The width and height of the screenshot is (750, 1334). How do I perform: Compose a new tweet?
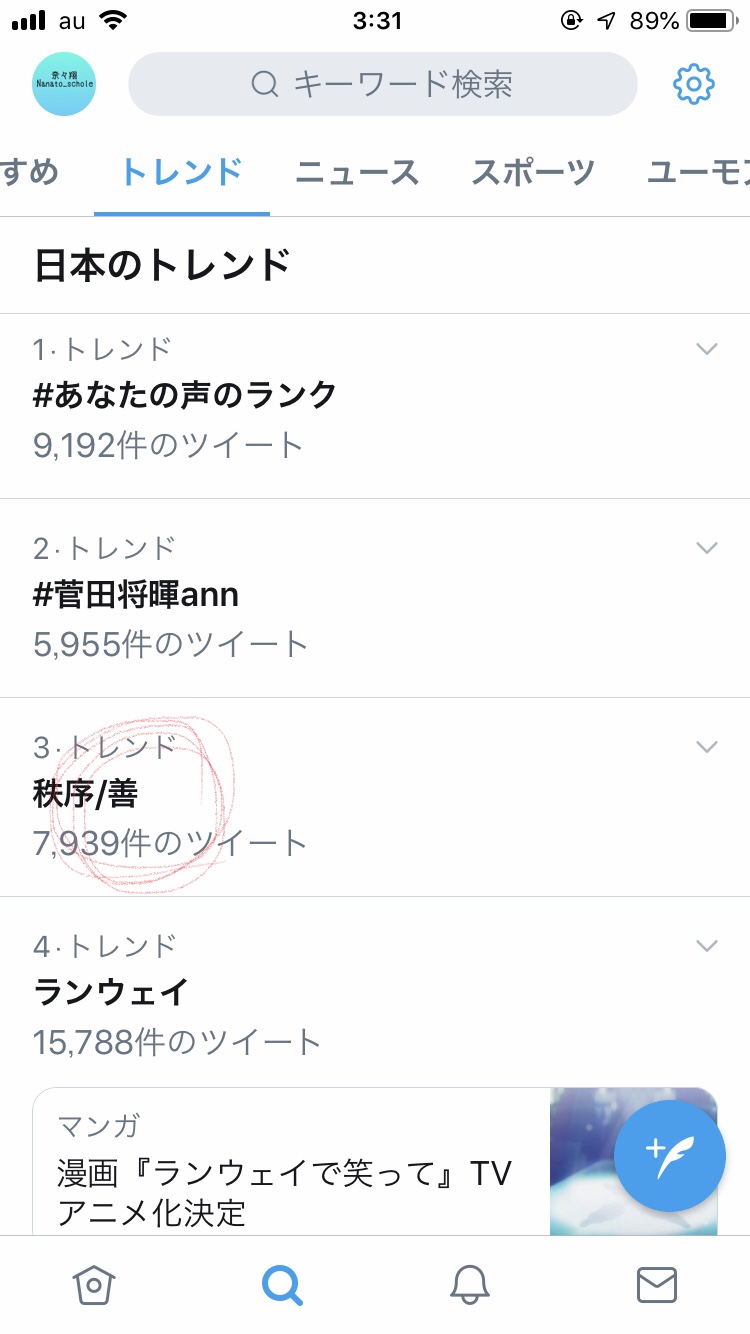(670, 1156)
